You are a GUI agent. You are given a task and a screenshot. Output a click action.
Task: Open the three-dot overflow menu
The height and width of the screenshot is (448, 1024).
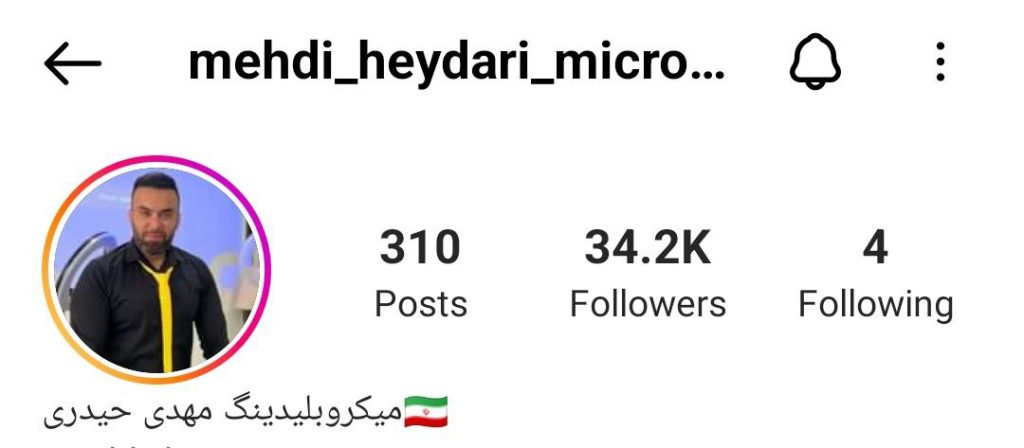[x=940, y=64]
